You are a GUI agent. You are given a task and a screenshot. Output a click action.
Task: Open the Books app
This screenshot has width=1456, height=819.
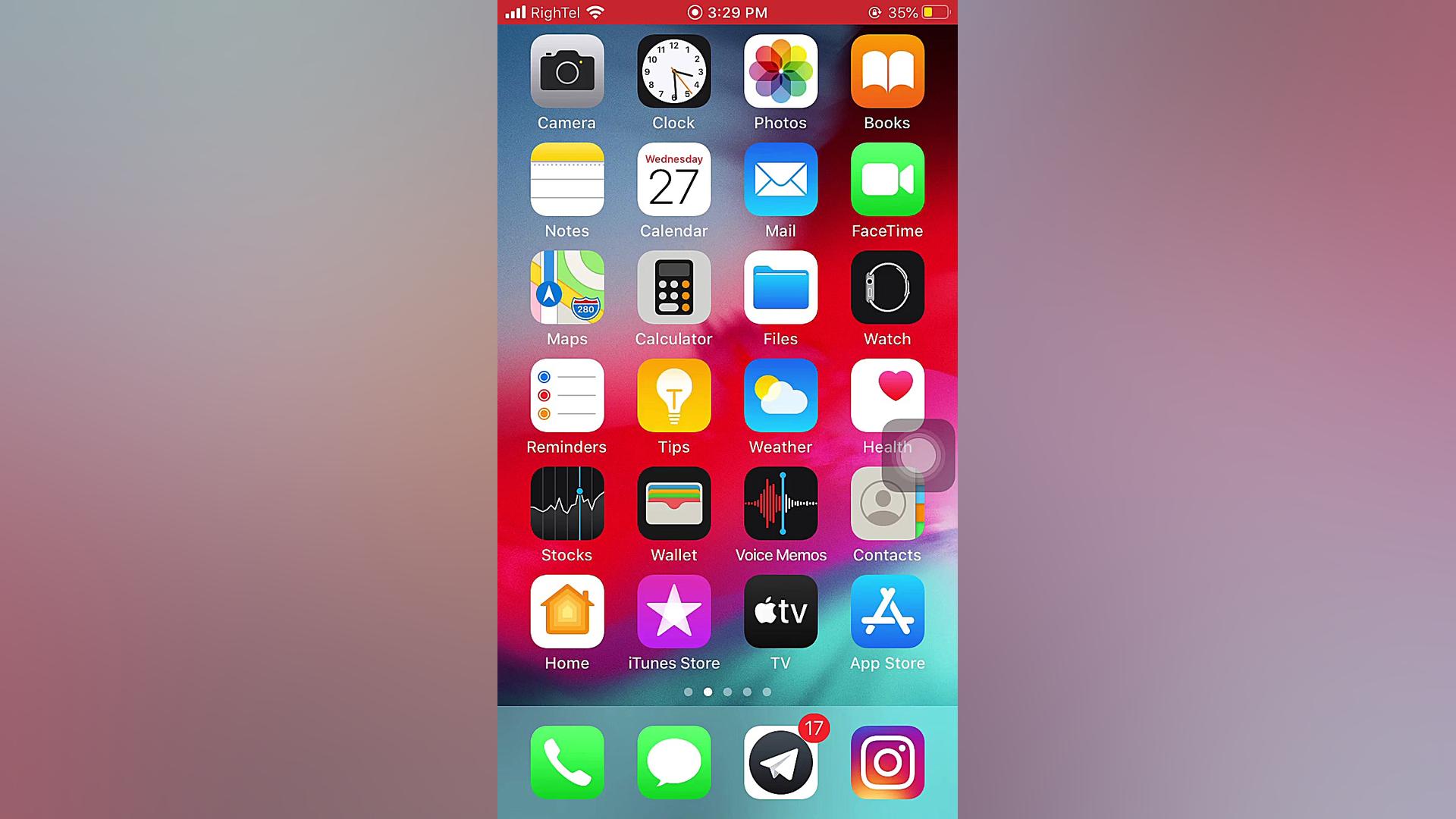[887, 71]
